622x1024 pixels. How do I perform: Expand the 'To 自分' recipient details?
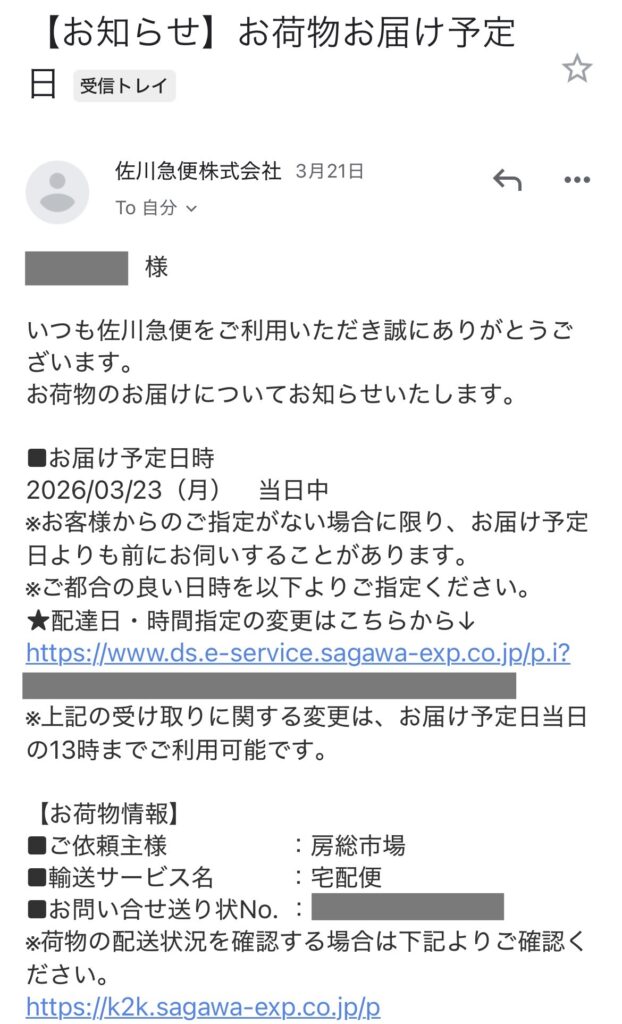click(156, 208)
